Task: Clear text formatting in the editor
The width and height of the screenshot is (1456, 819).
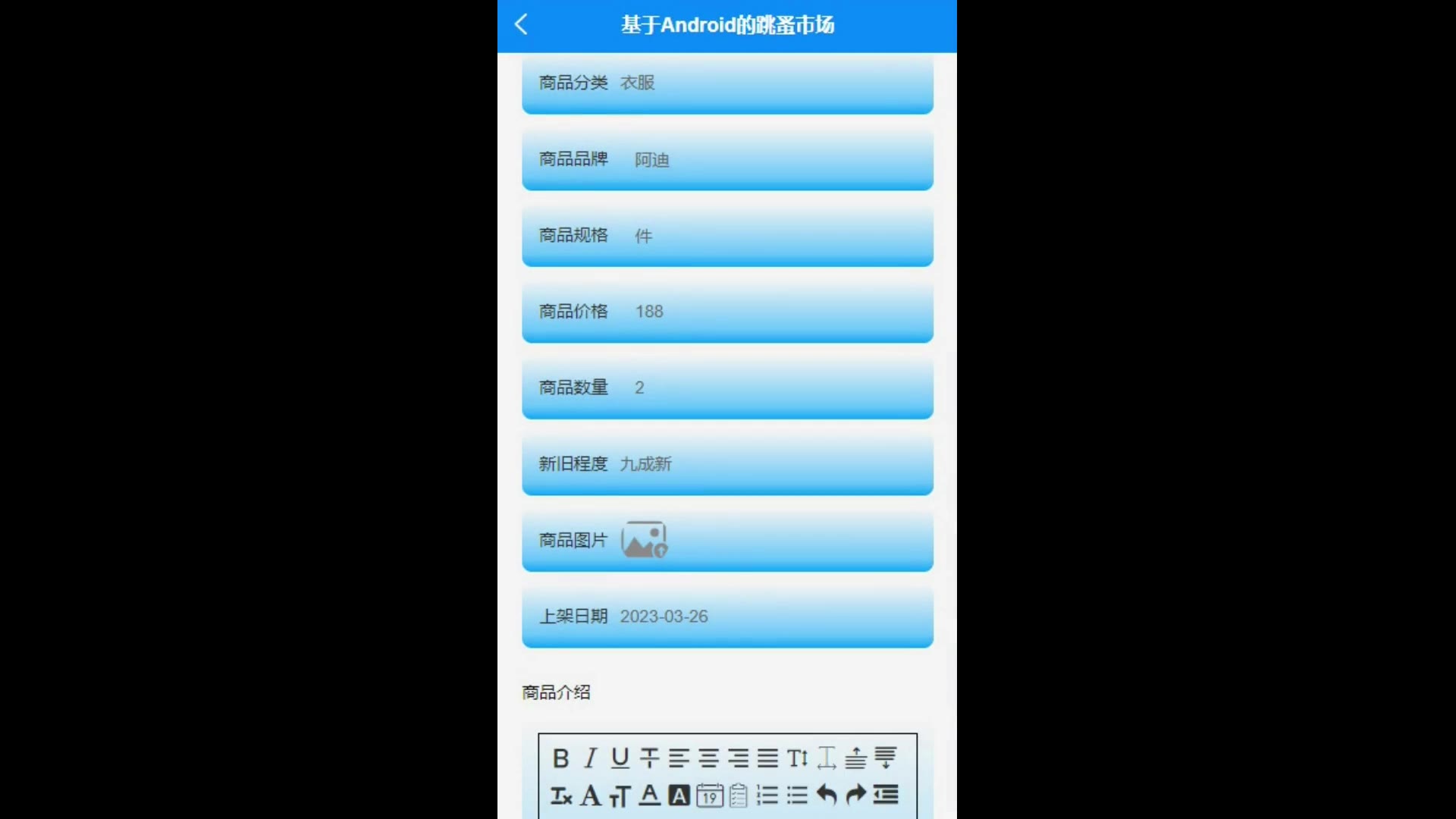Action: pos(561,795)
